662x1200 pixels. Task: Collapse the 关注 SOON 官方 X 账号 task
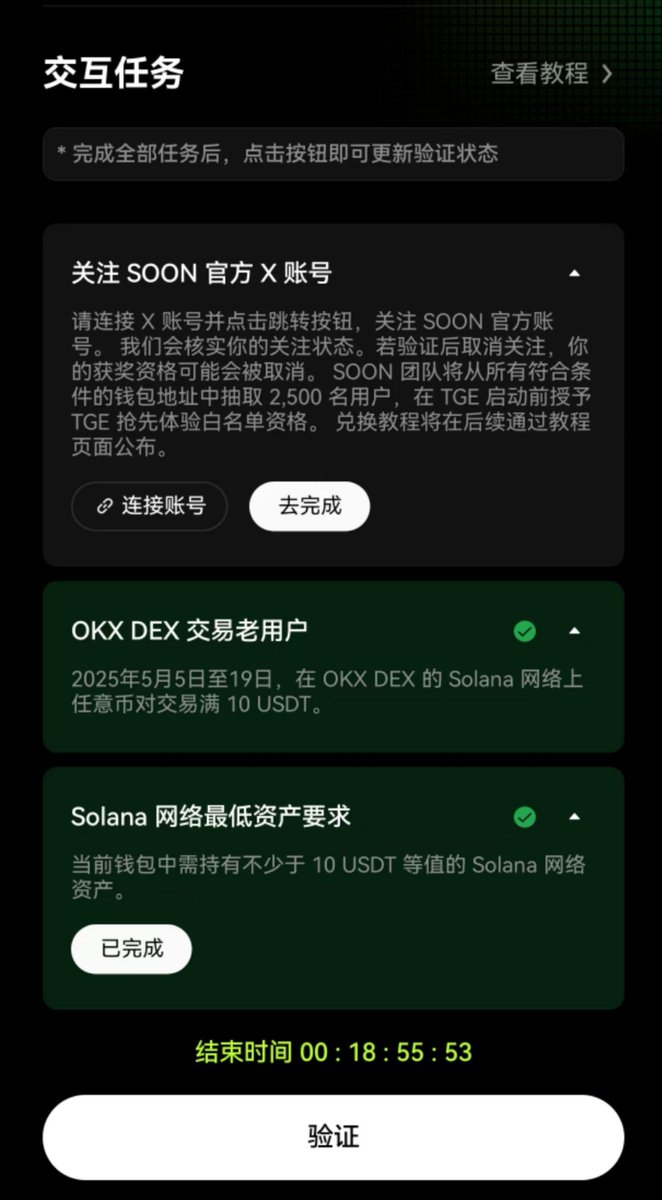(574, 273)
